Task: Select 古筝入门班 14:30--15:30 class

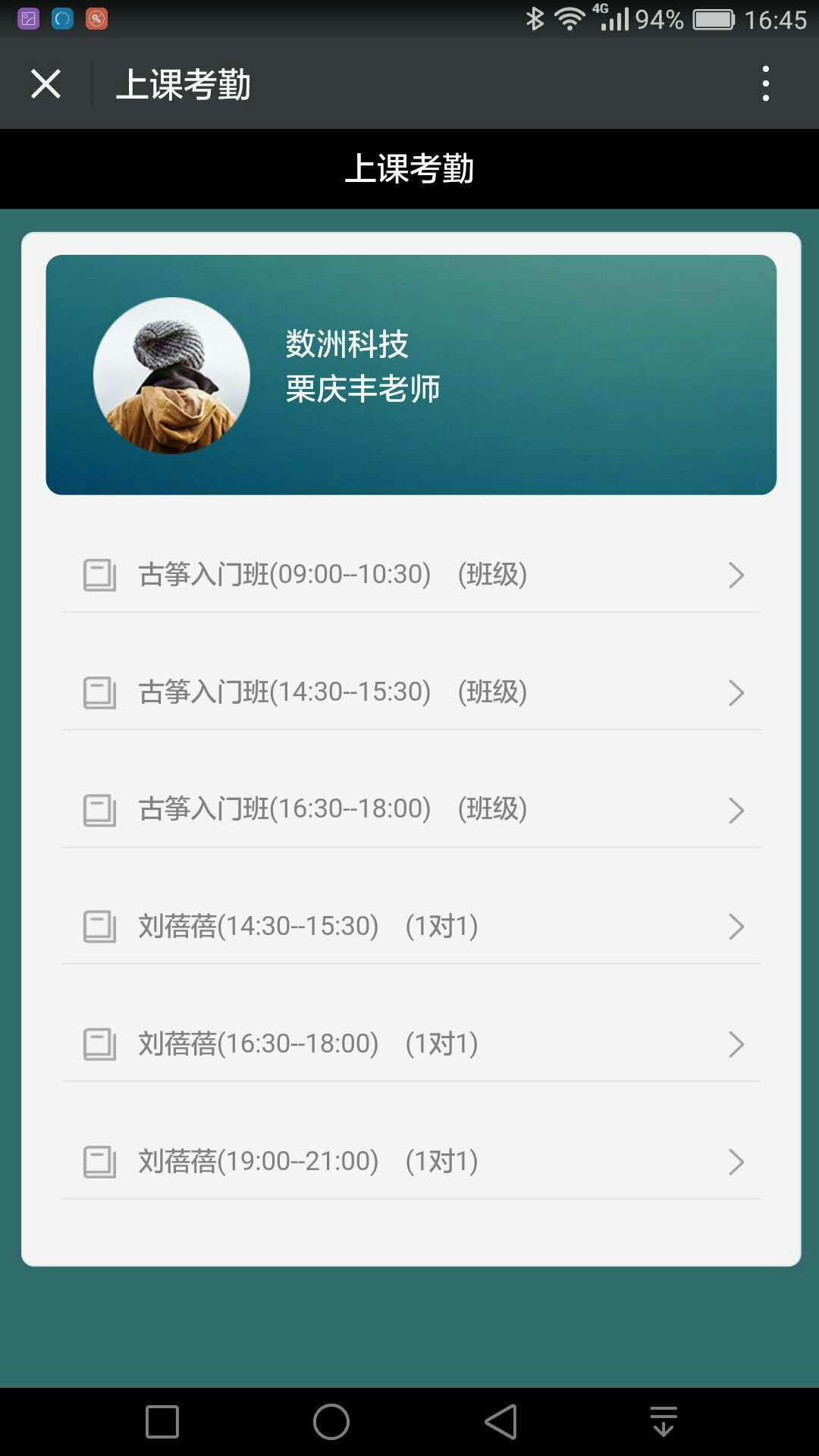Action: click(x=411, y=692)
